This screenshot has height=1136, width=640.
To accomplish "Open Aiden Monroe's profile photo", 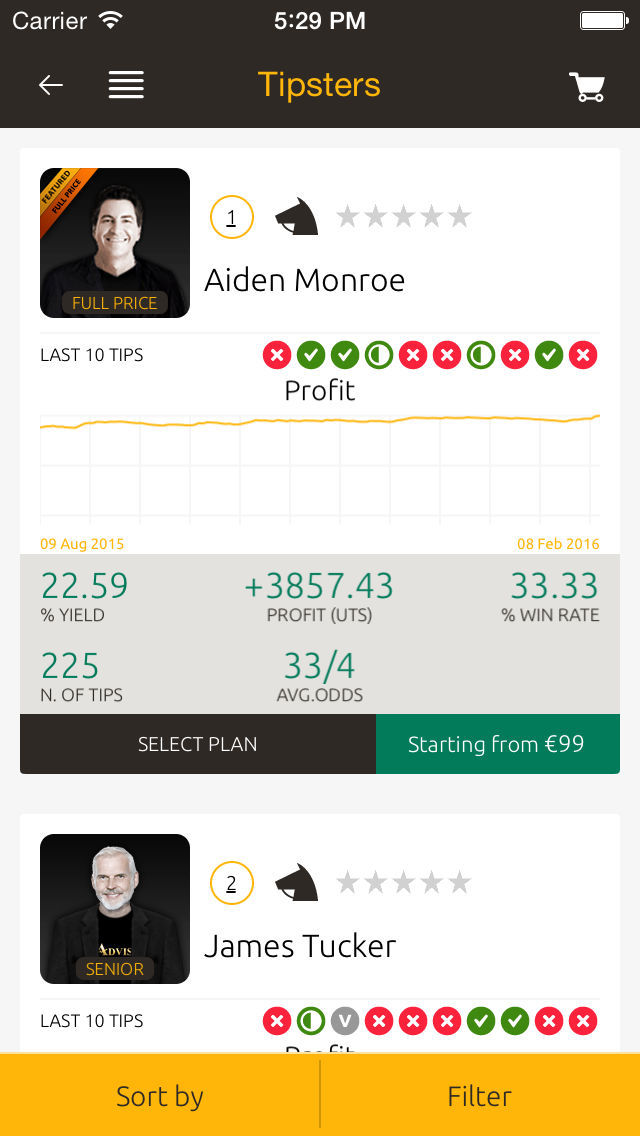I will [115, 243].
